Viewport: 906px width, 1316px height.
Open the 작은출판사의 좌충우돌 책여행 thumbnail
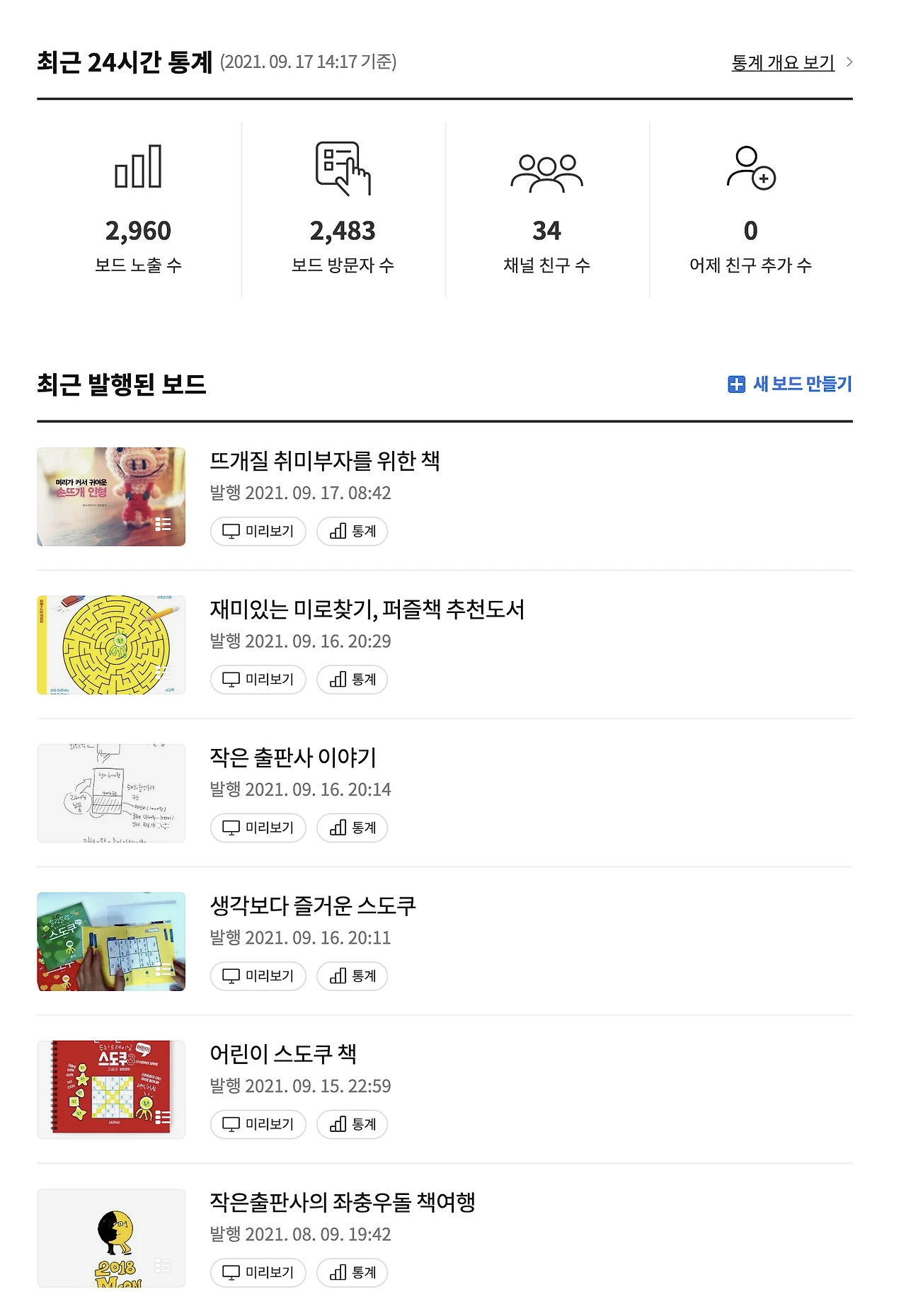[x=111, y=1237]
